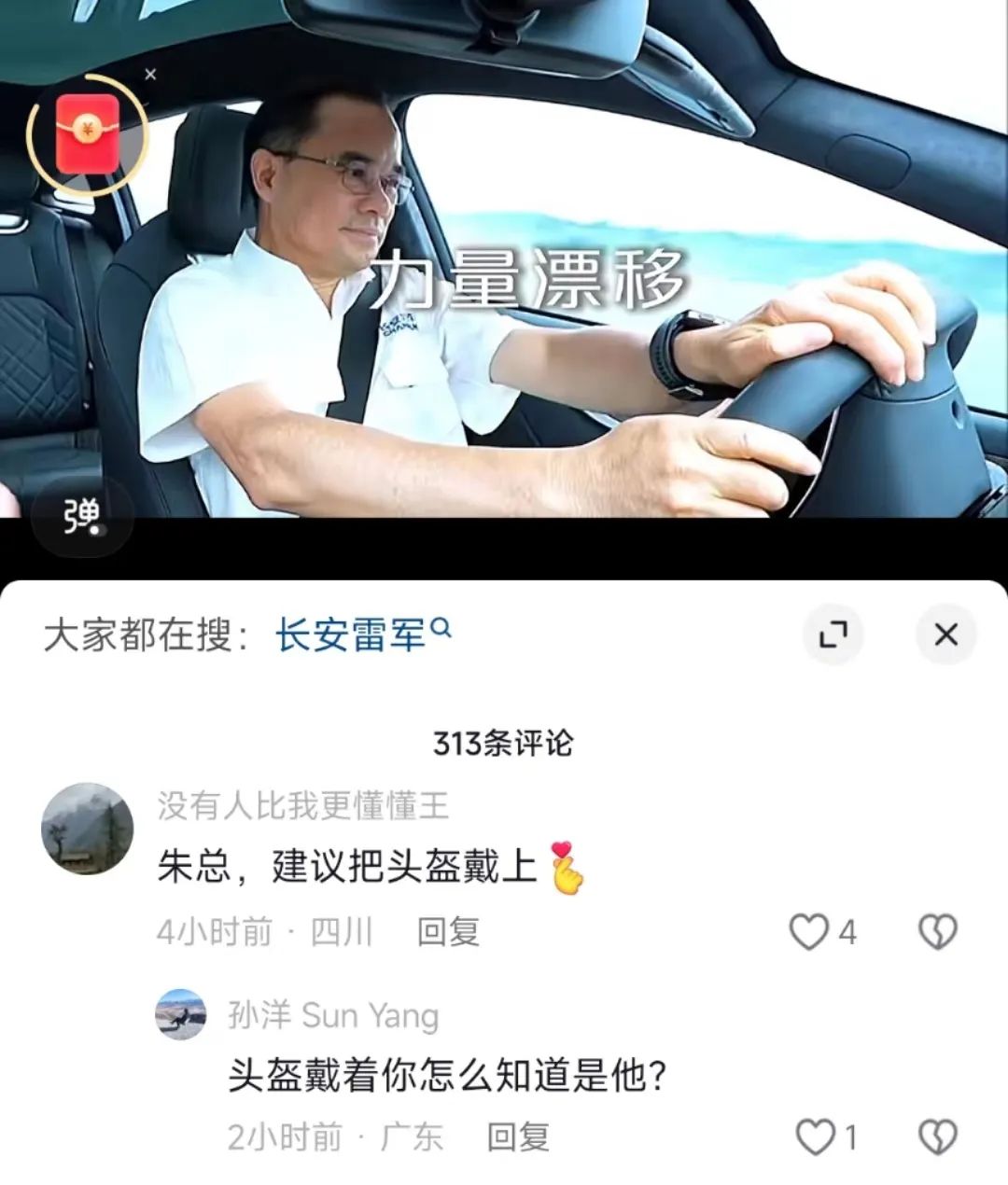
Task: Dismiss the red envelope widget
Action: [151, 75]
